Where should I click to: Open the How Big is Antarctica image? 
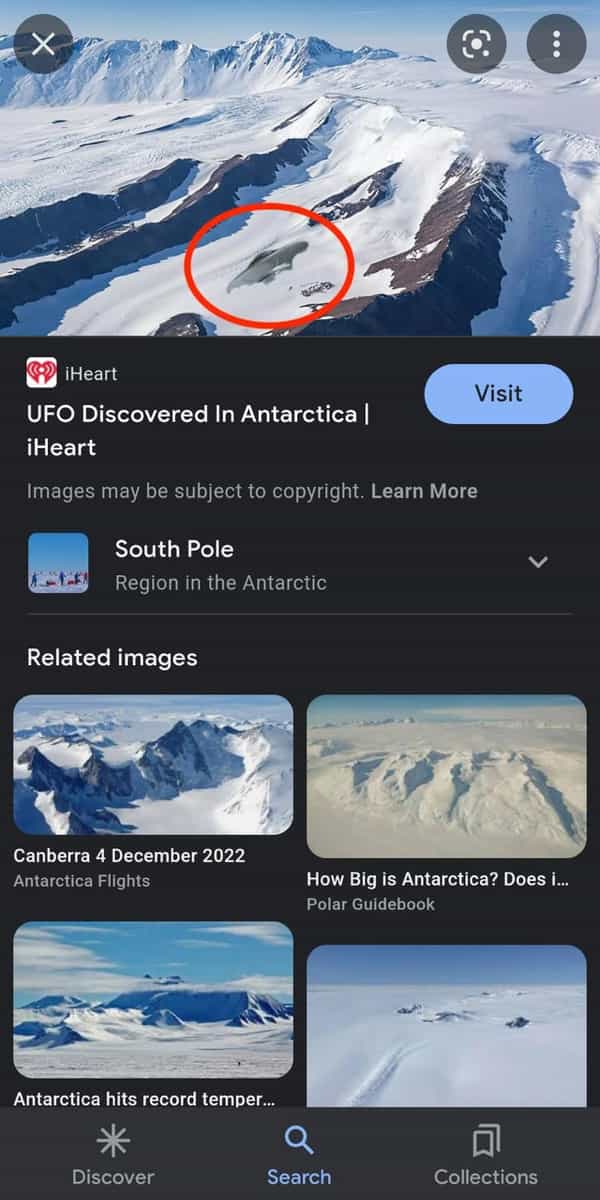click(446, 776)
